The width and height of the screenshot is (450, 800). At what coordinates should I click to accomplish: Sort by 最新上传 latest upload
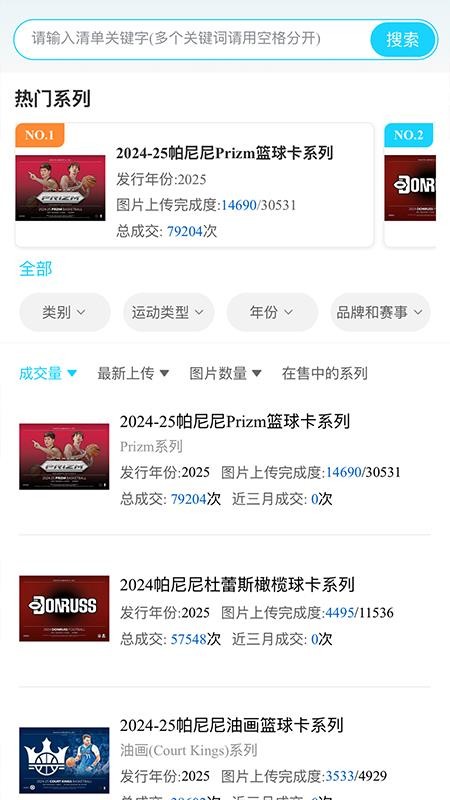(133, 373)
